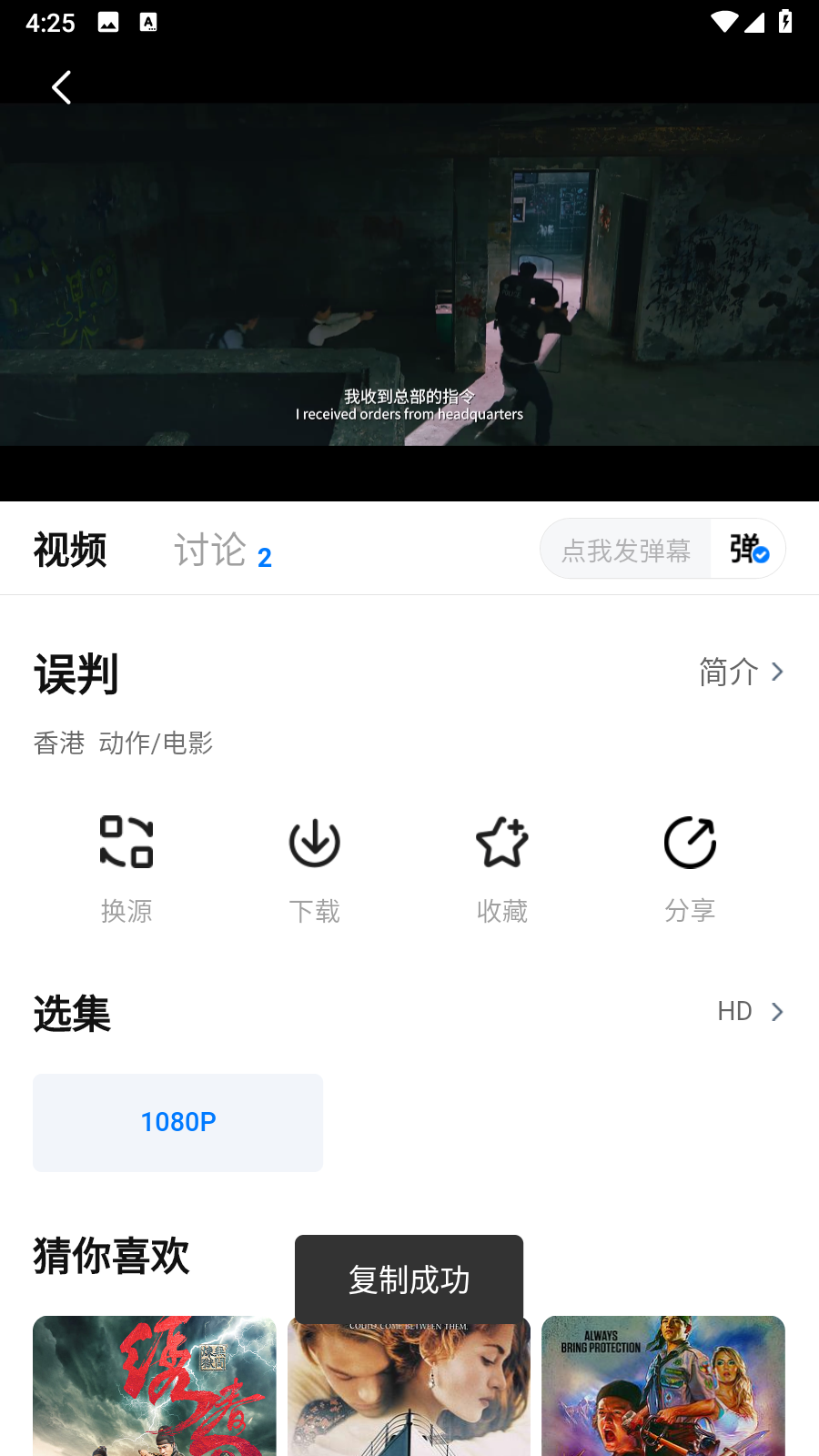This screenshot has height=1456, width=819.
Task: Toggle the 弹 danmaku switch
Action: (748, 549)
